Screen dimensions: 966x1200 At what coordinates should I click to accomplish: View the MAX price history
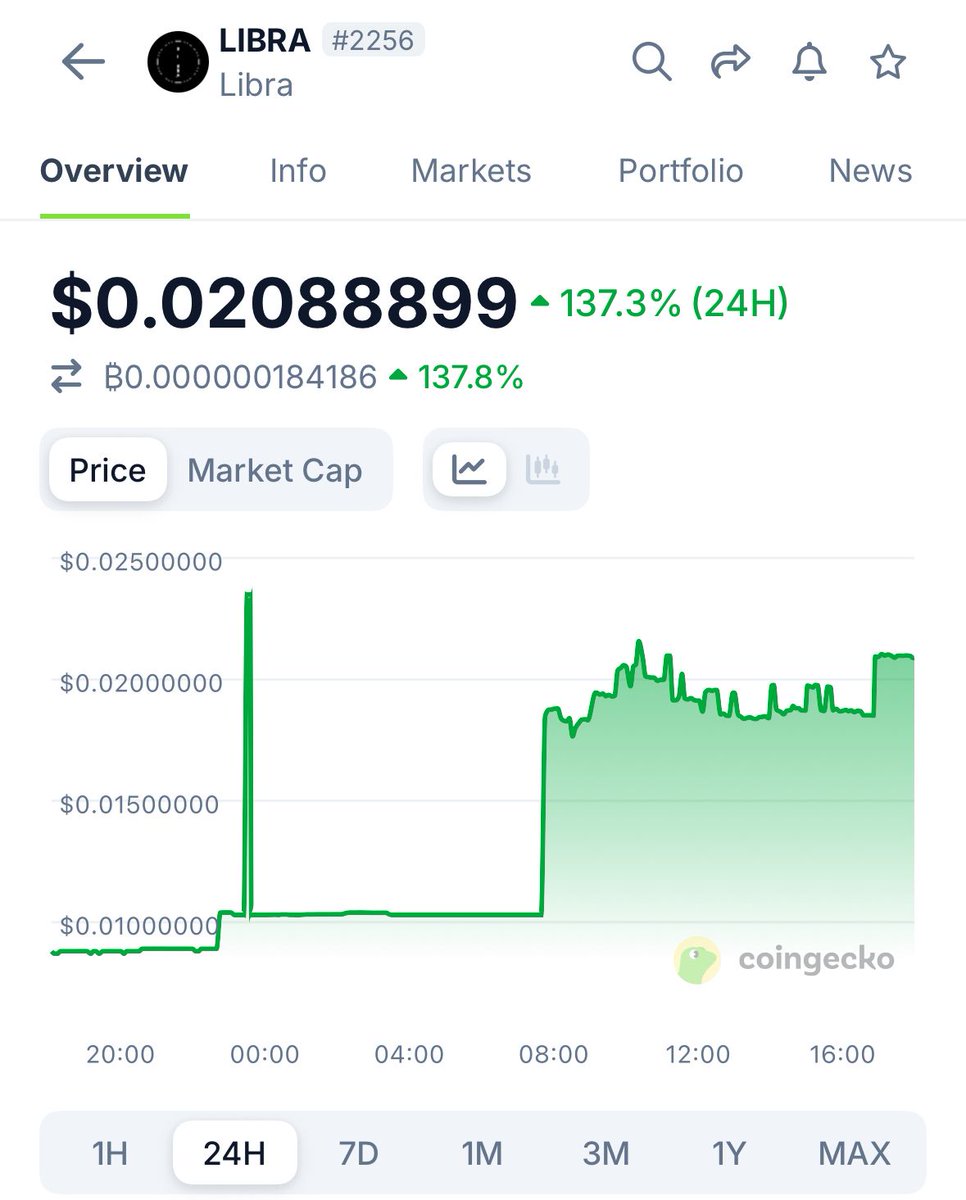pyautogui.click(x=854, y=1154)
